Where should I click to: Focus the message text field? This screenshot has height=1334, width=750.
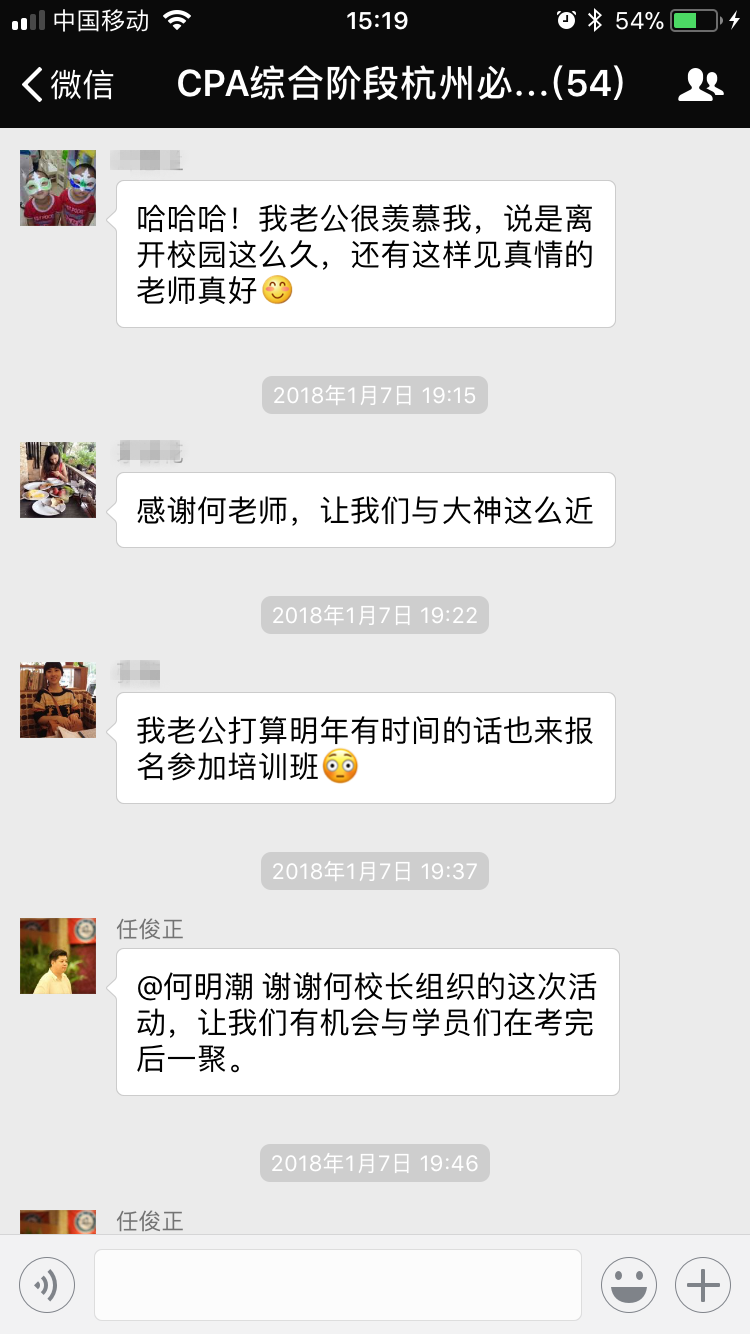[x=338, y=1285]
